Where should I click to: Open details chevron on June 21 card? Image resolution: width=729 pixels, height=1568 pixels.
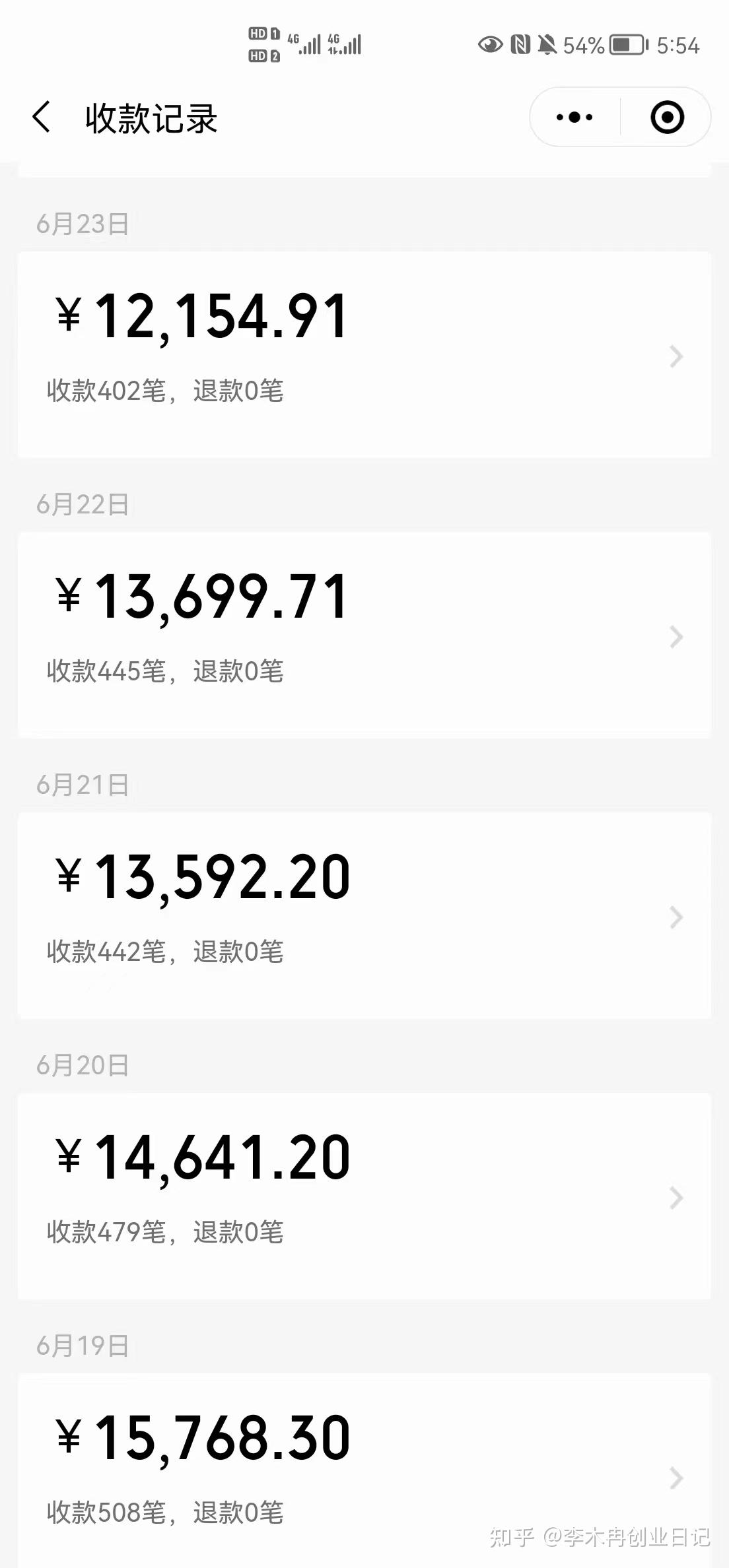coord(675,917)
